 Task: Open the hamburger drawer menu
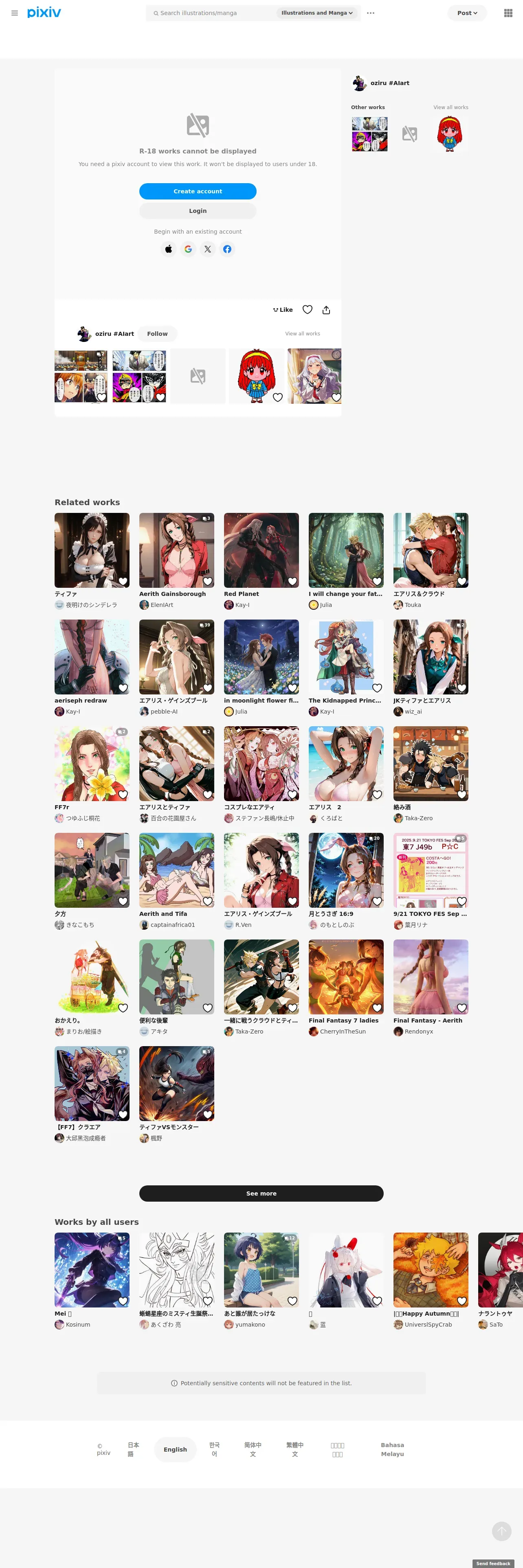click(x=15, y=13)
